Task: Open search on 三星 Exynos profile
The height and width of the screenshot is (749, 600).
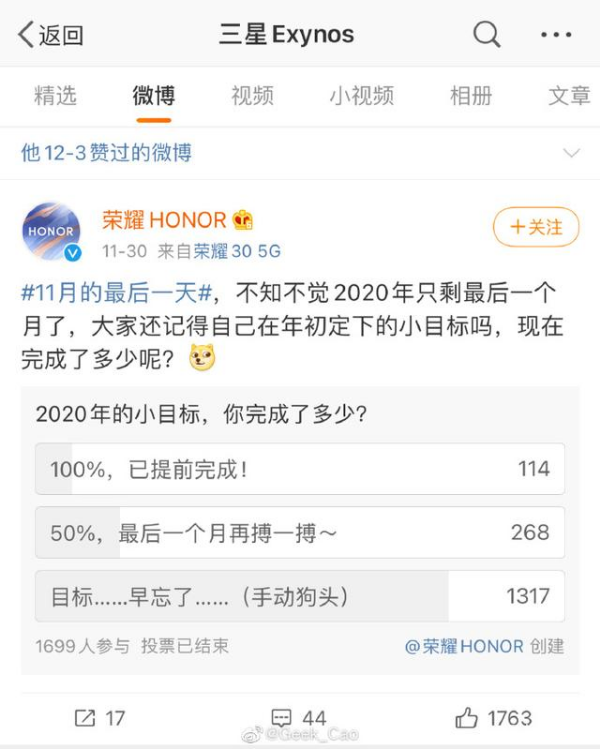Action: (x=486, y=35)
